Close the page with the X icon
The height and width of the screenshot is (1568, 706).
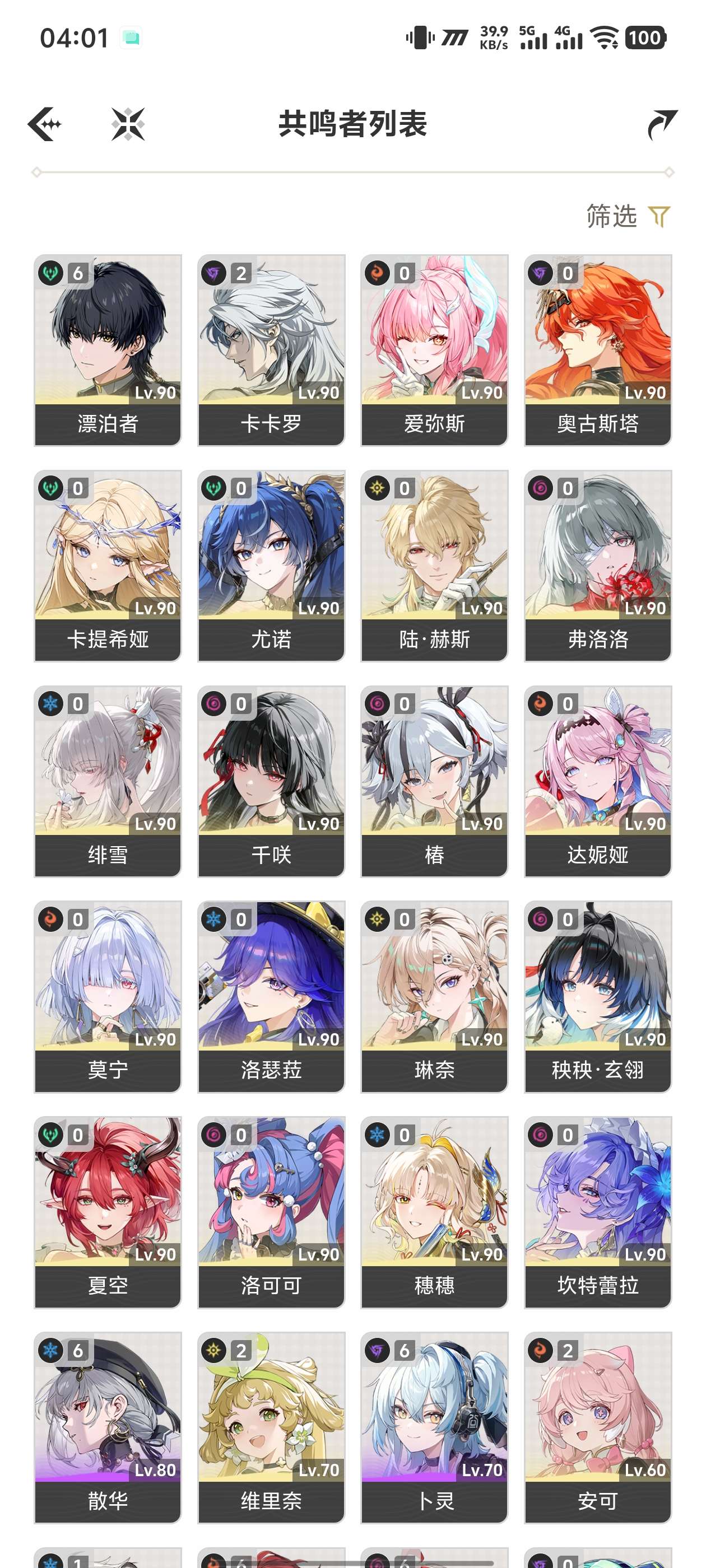128,124
